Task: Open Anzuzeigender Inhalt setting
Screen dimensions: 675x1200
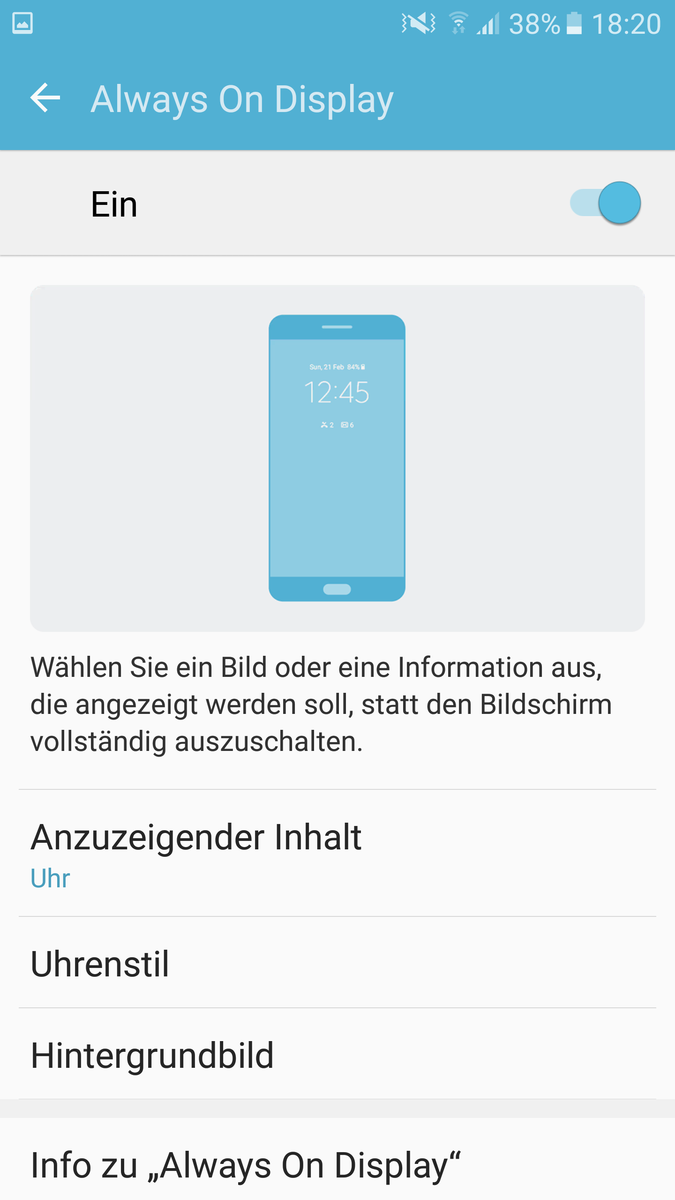Action: pyautogui.click(x=337, y=853)
